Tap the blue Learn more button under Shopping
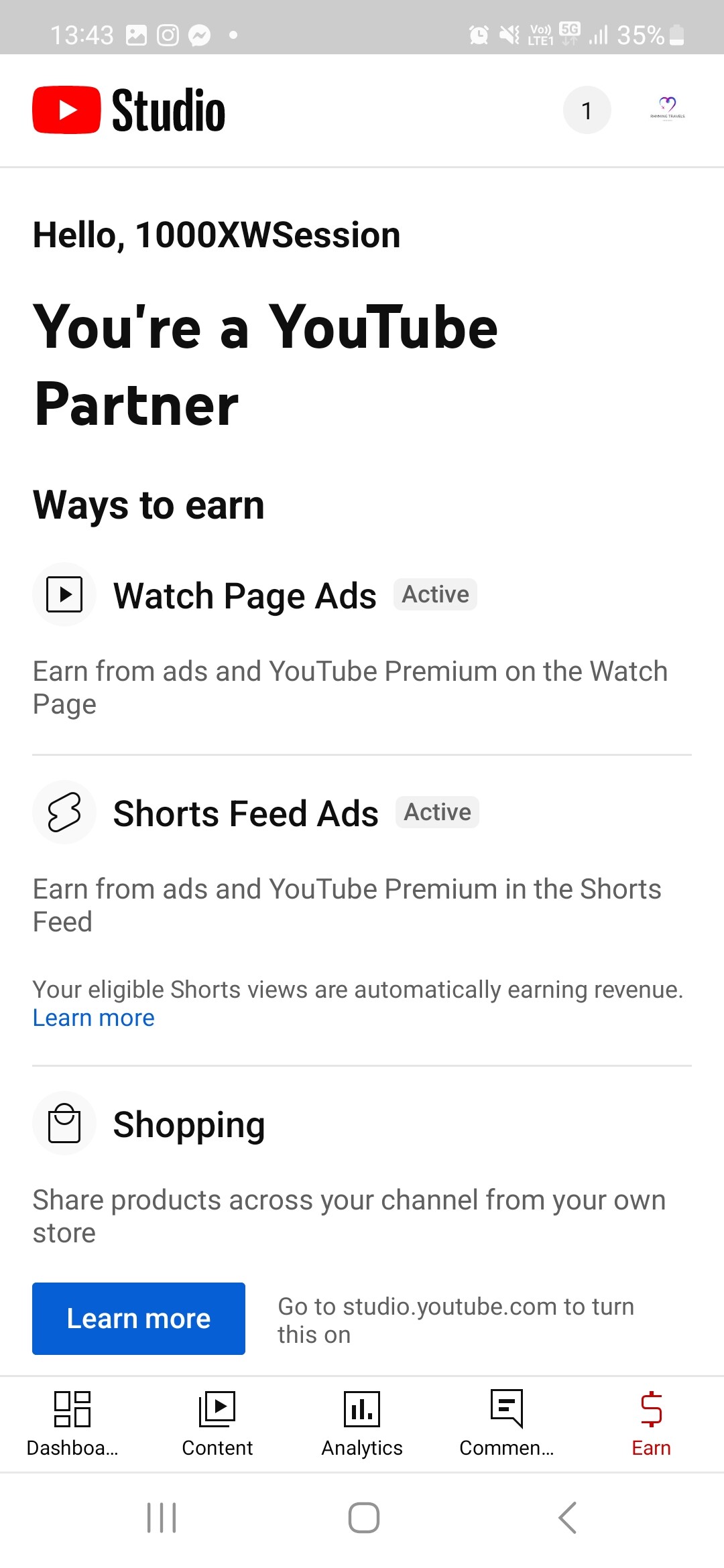Viewport: 724px width, 1568px height. (139, 1319)
